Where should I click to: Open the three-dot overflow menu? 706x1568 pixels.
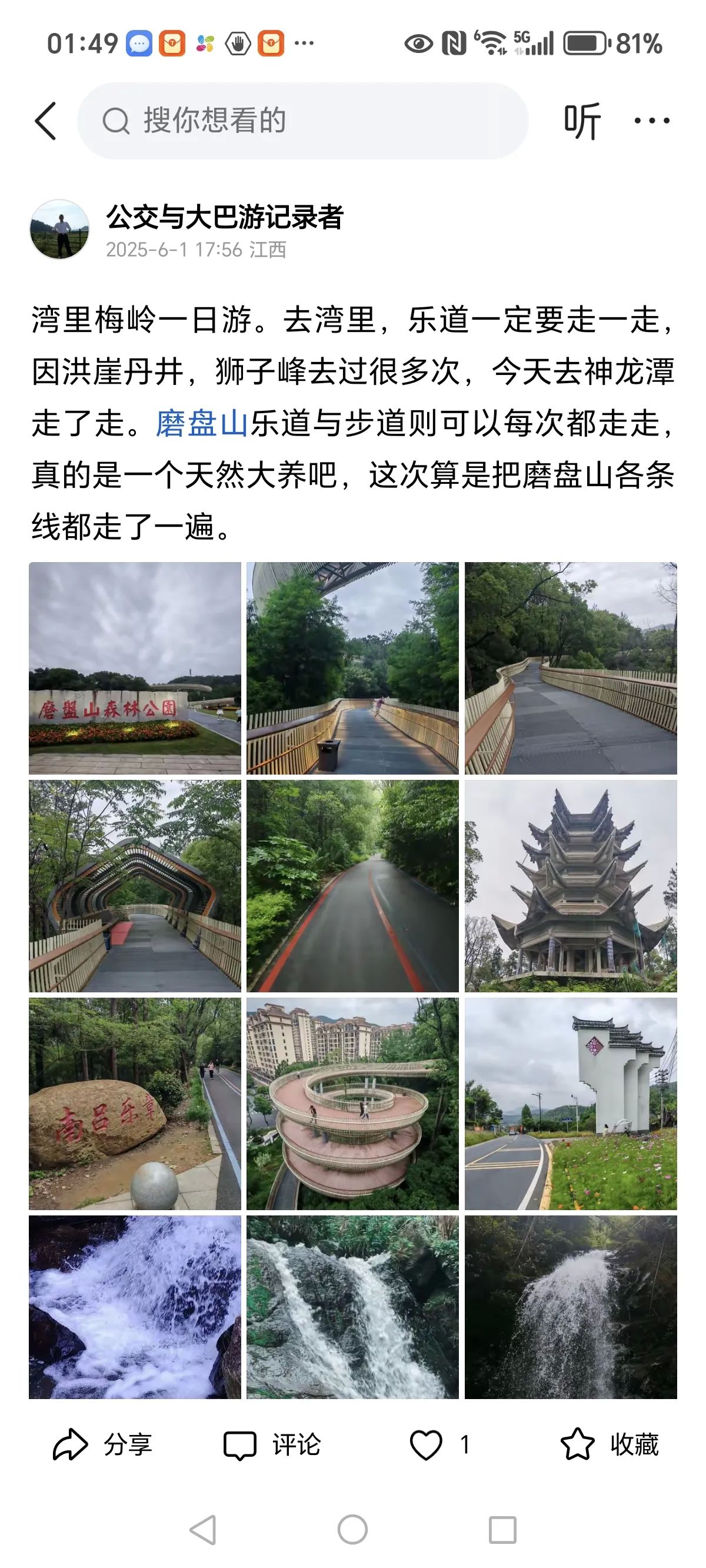[652, 121]
